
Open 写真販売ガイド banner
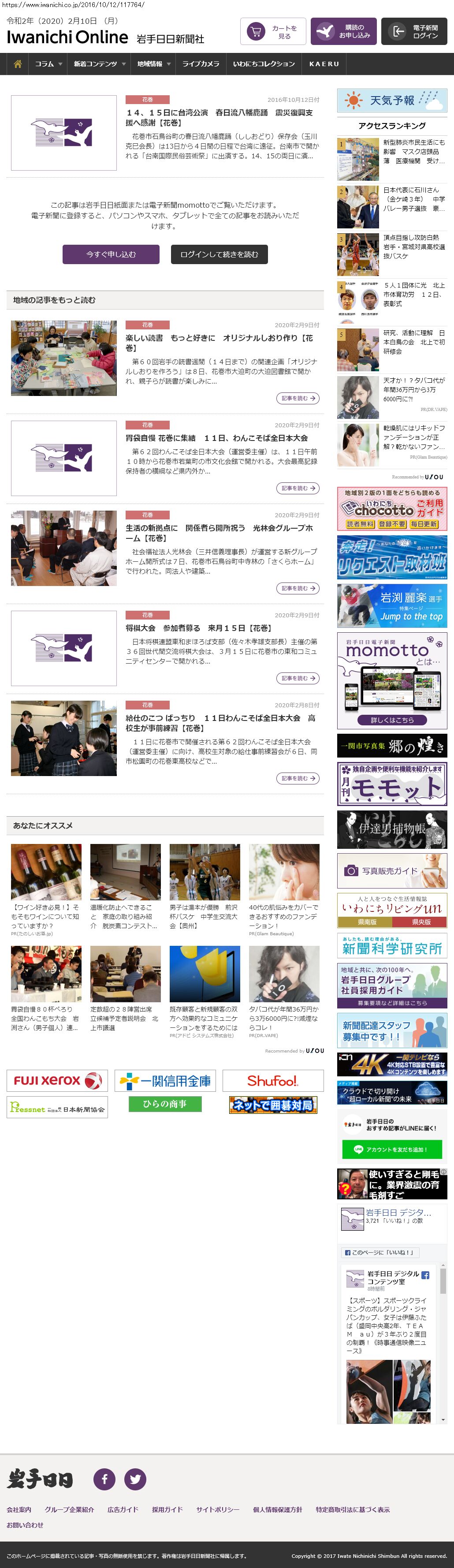click(x=392, y=871)
